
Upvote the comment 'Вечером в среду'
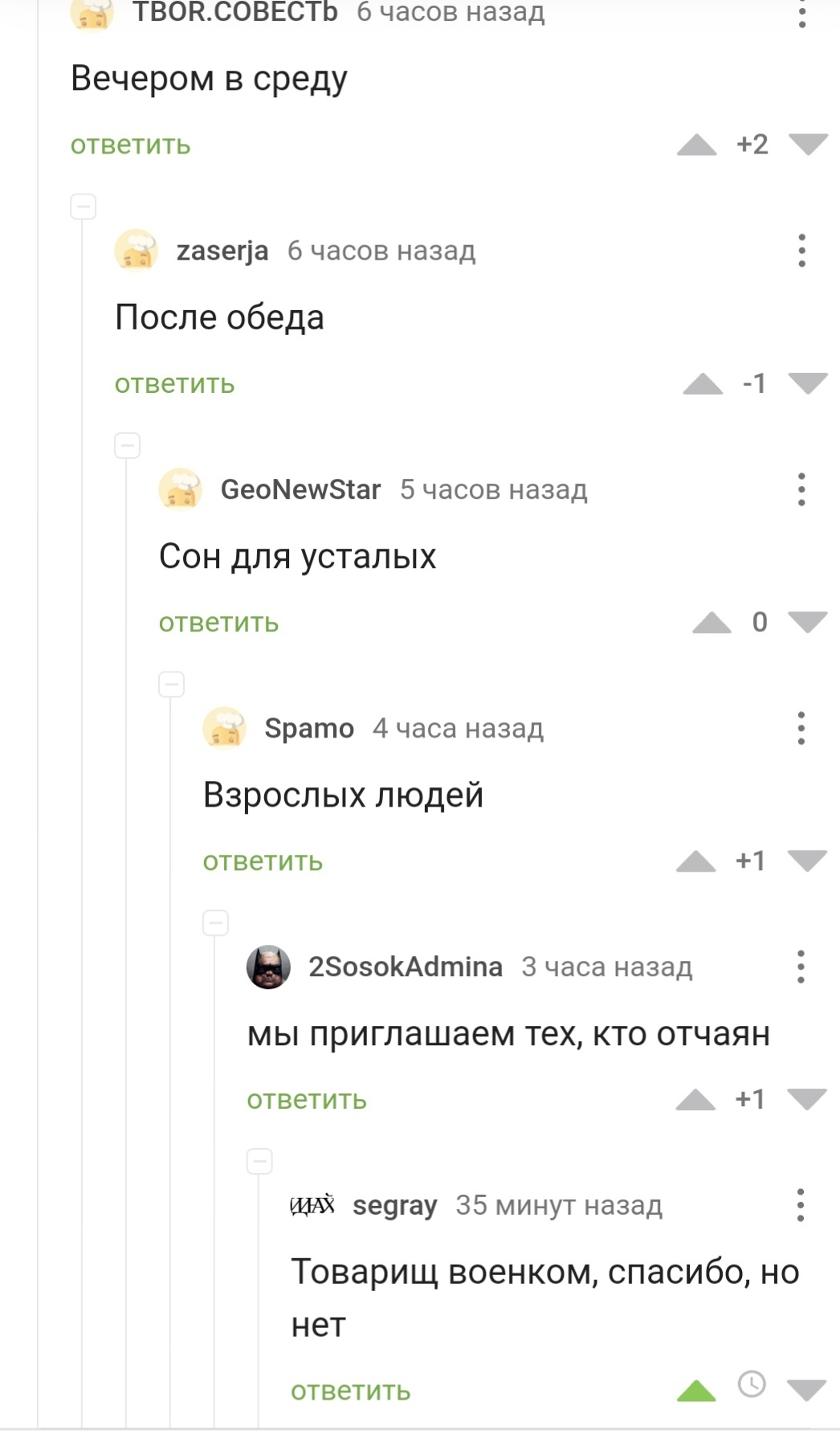pos(696,145)
